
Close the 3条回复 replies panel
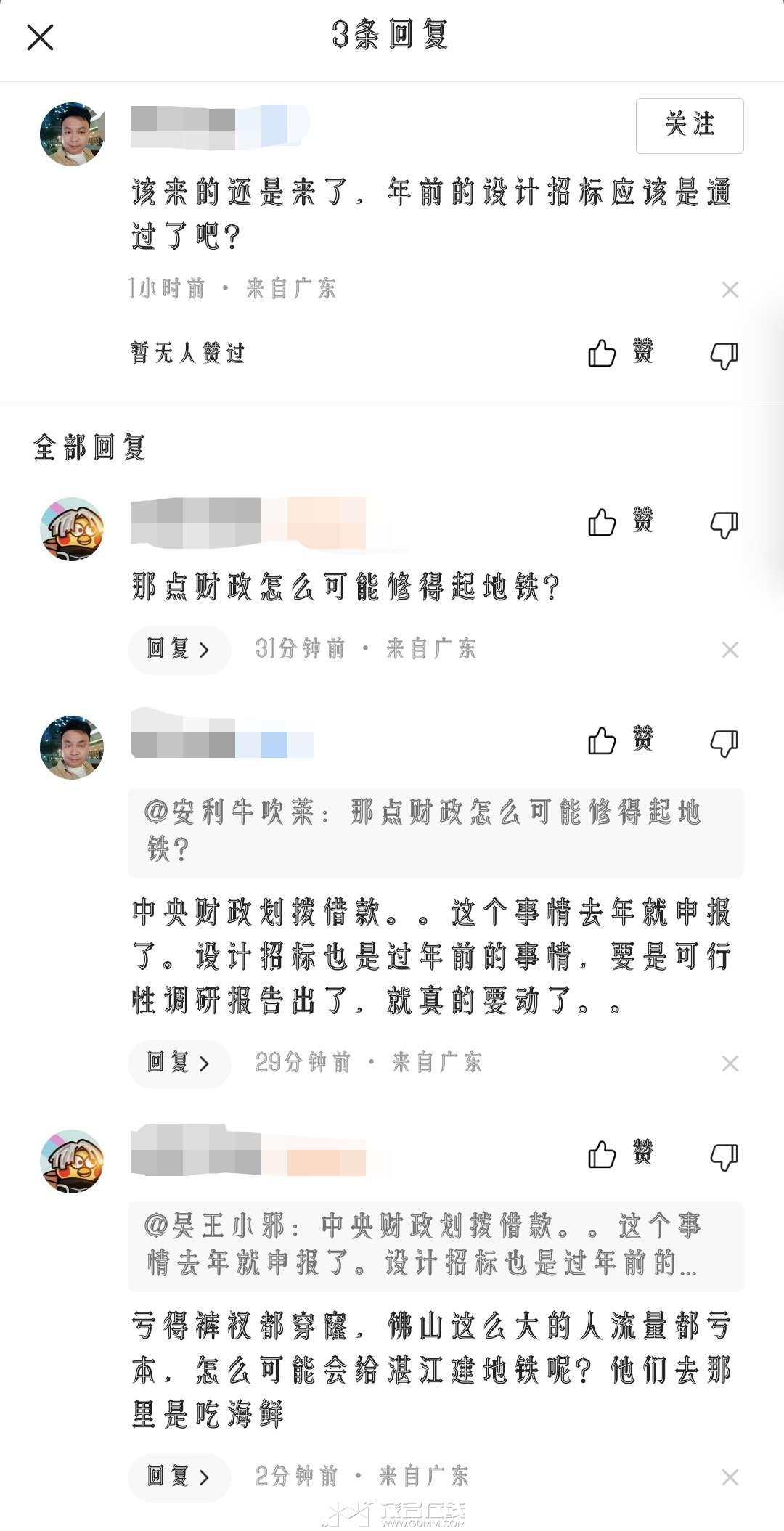(x=40, y=37)
